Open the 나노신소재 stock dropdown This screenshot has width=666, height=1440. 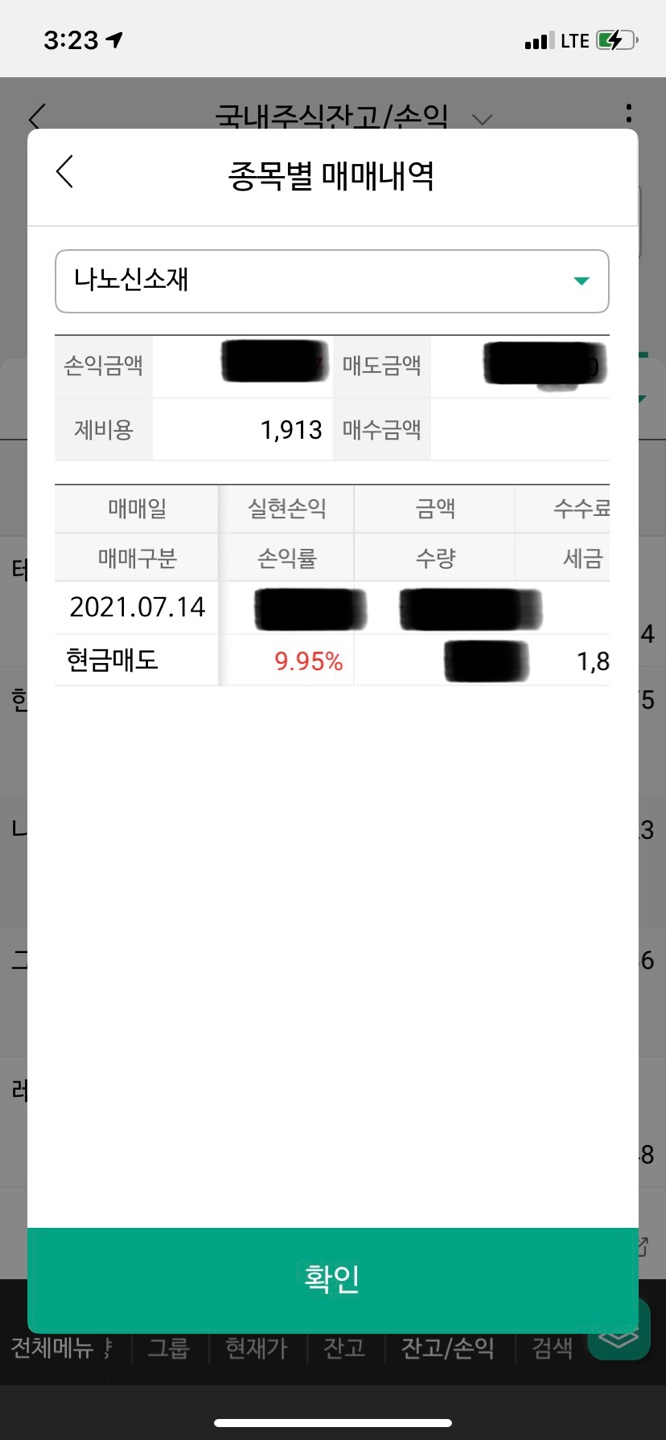point(331,281)
